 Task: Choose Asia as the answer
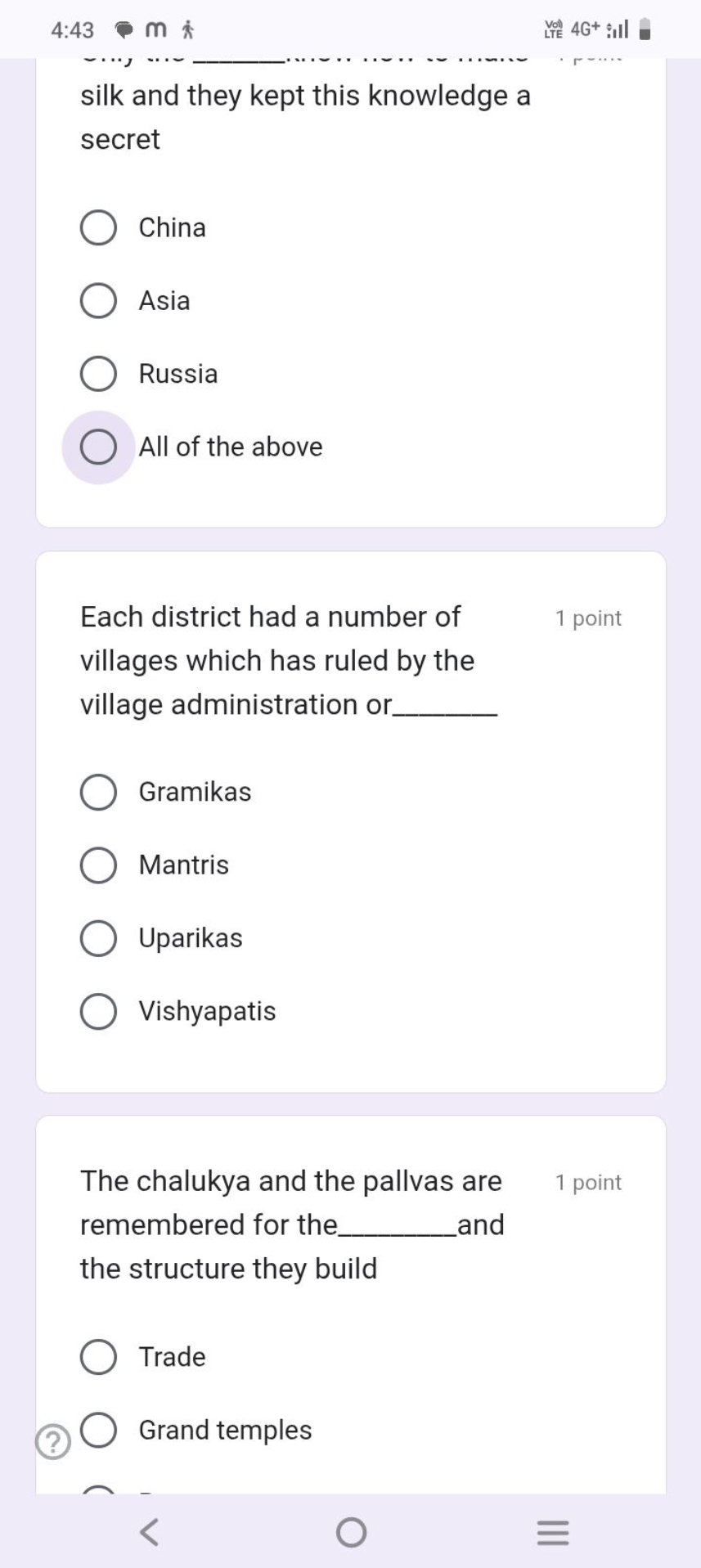tap(98, 301)
